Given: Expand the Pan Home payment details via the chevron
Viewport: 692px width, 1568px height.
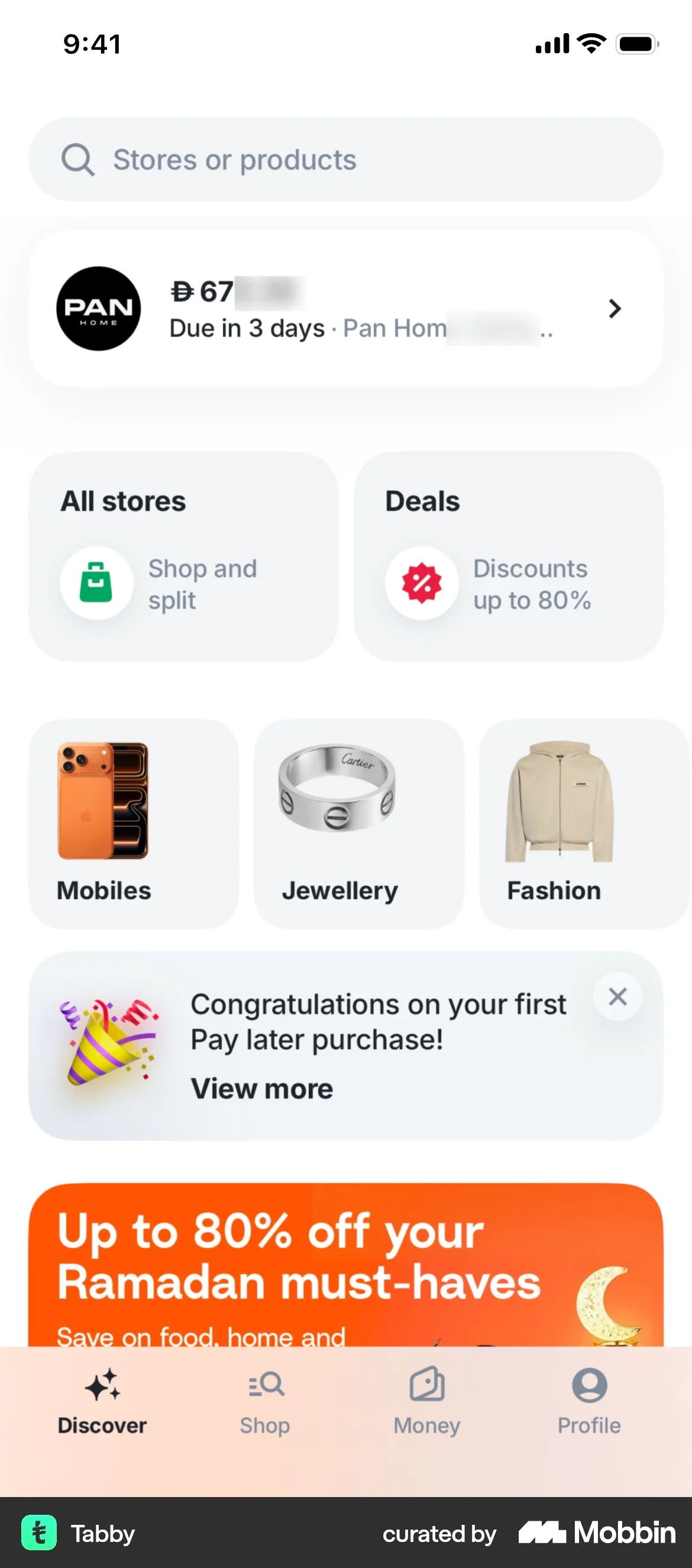Looking at the screenshot, I should click(x=615, y=309).
